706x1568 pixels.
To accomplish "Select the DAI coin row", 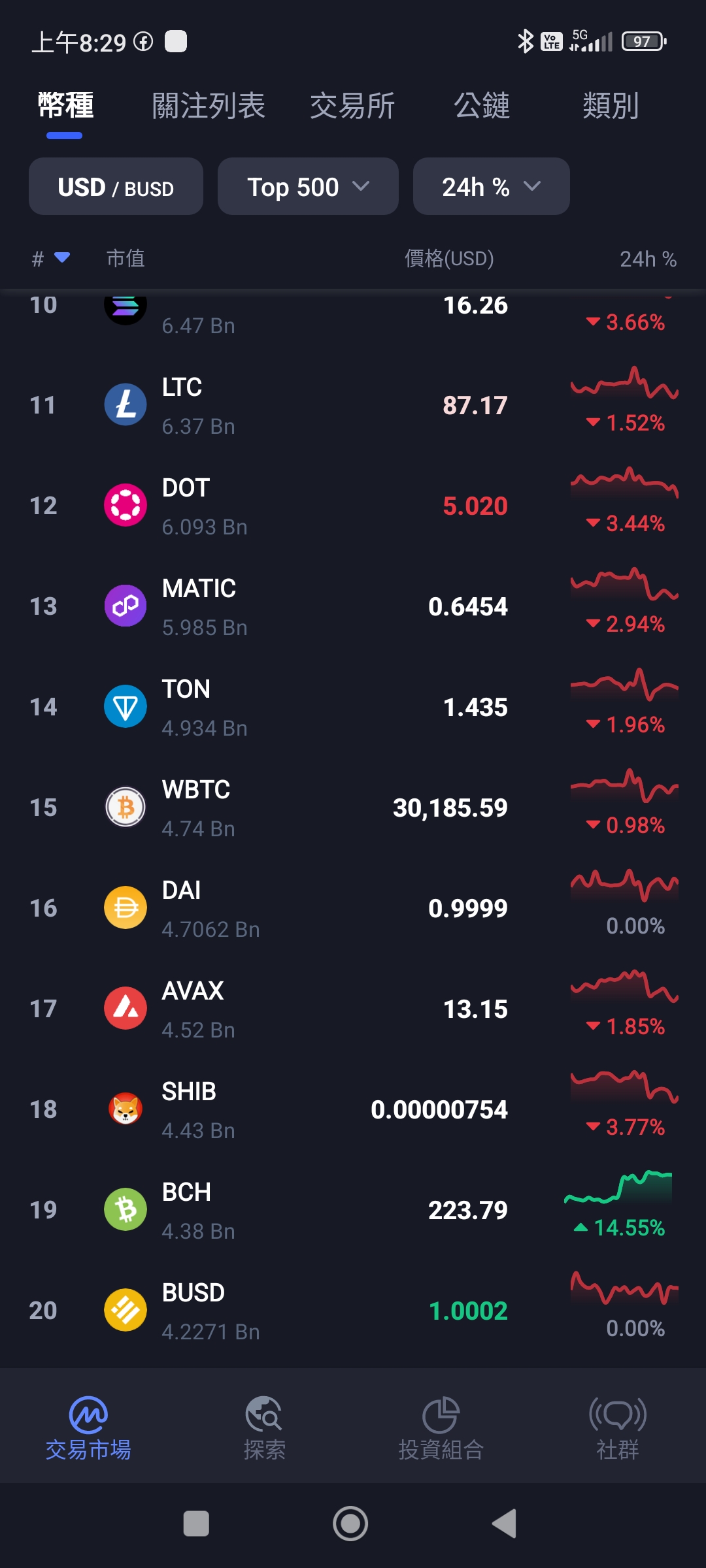I will click(x=353, y=908).
